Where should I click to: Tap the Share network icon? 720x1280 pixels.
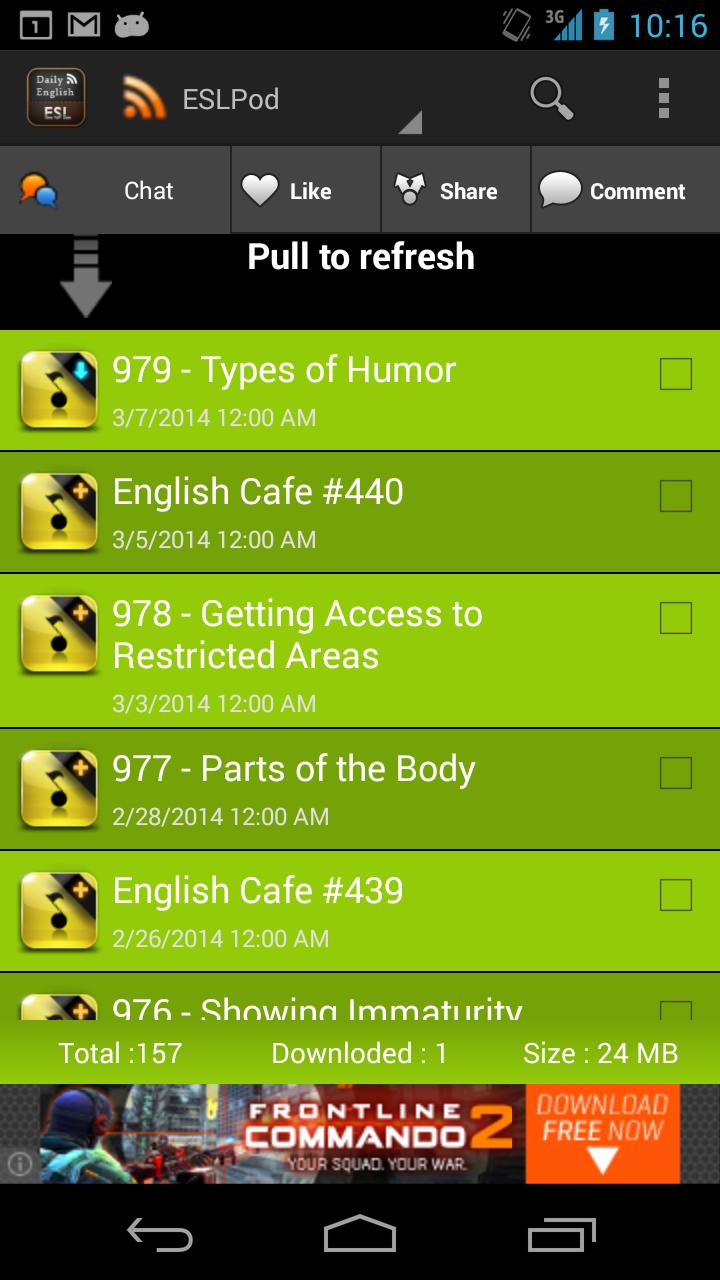click(408, 188)
